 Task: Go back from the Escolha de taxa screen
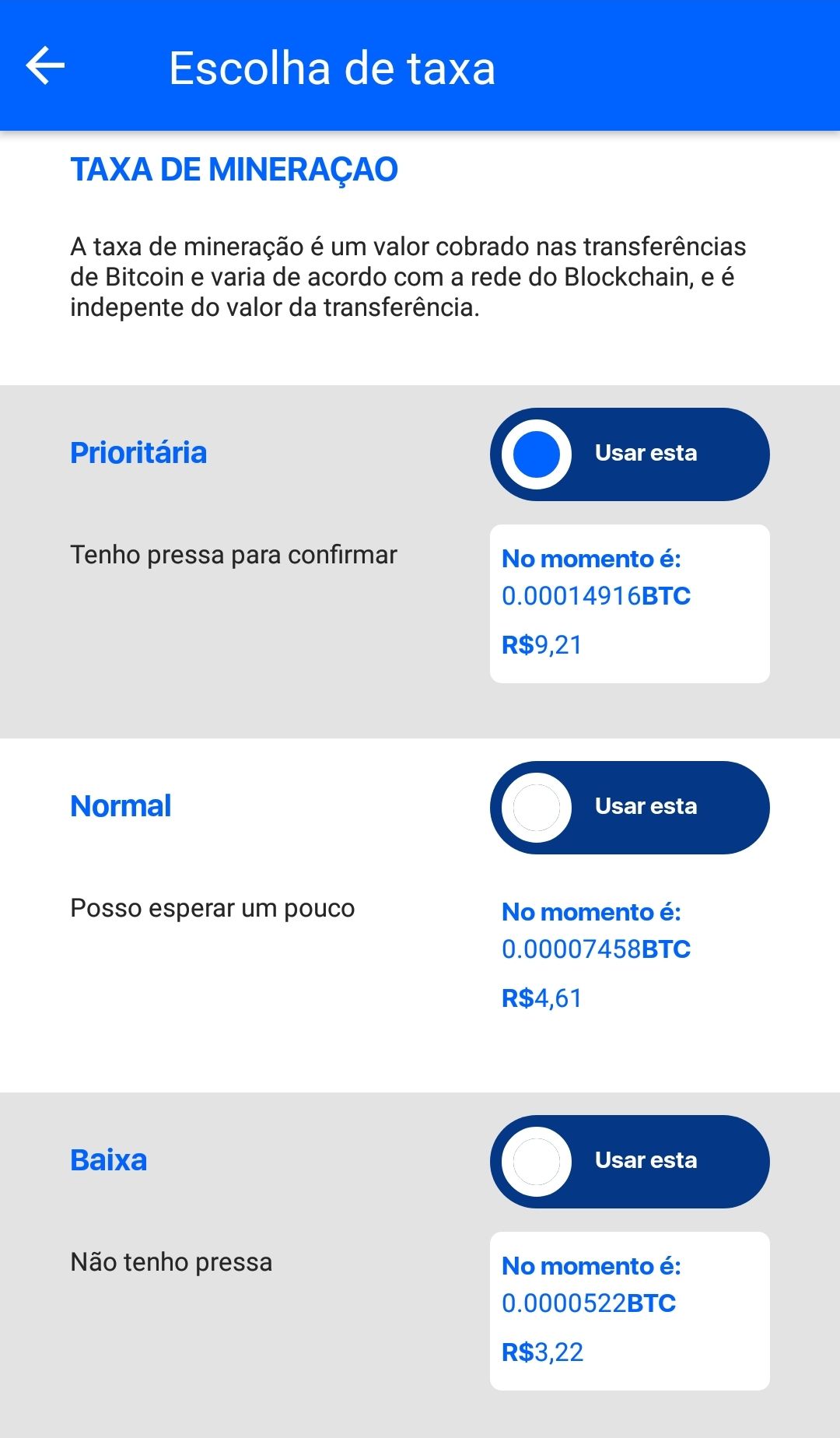coord(45,65)
